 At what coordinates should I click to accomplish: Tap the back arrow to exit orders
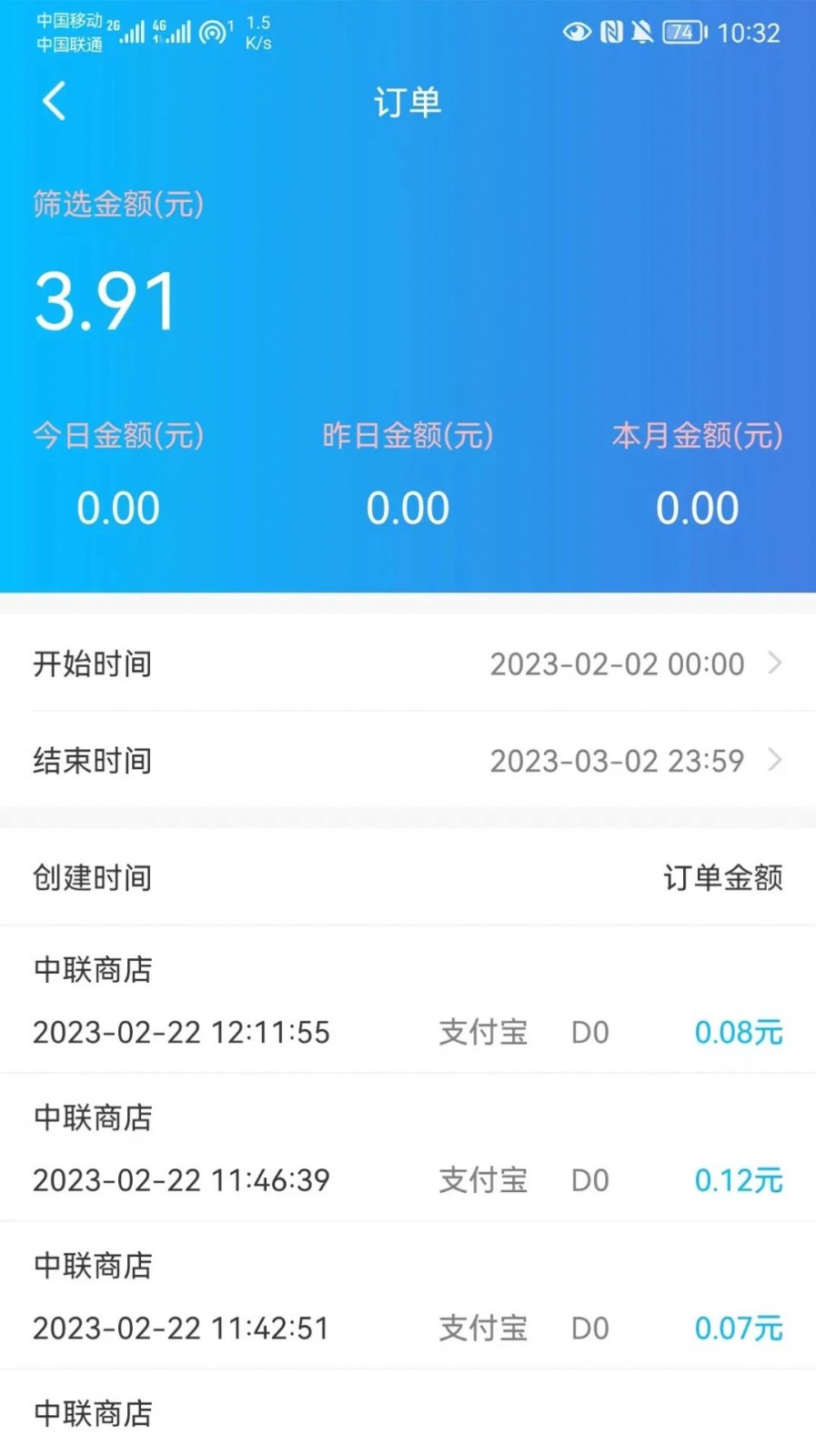click(x=54, y=101)
